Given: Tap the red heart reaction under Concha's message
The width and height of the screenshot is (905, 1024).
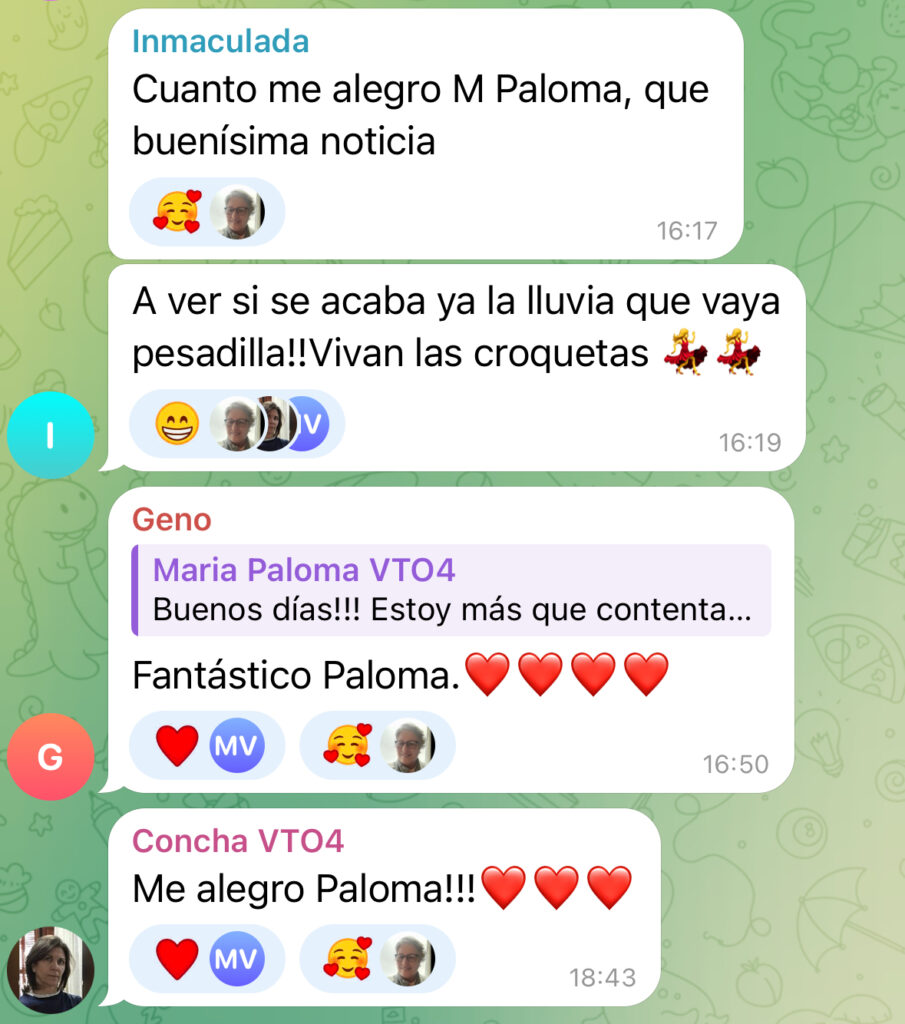Looking at the screenshot, I should click(207, 959).
